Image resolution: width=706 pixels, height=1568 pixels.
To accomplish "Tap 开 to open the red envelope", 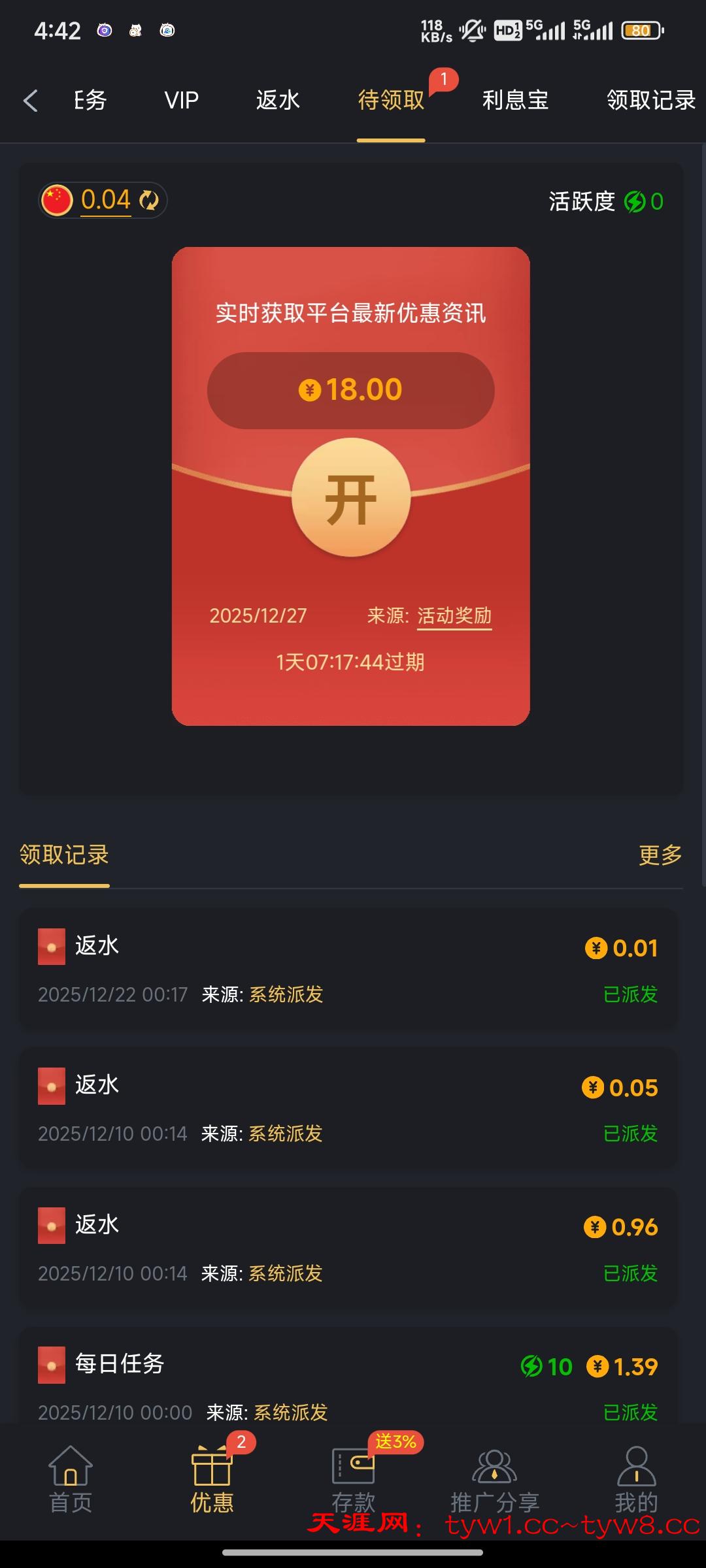I will coord(351,498).
